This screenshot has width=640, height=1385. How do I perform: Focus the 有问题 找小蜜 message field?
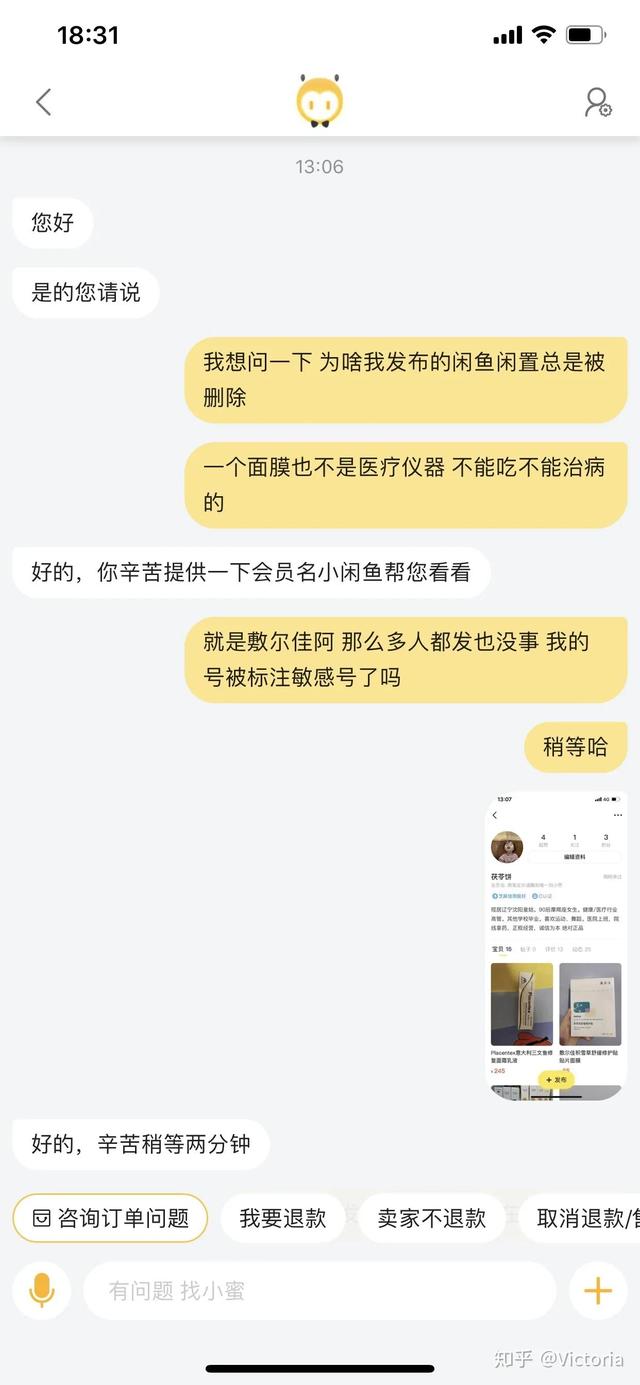tap(318, 1291)
